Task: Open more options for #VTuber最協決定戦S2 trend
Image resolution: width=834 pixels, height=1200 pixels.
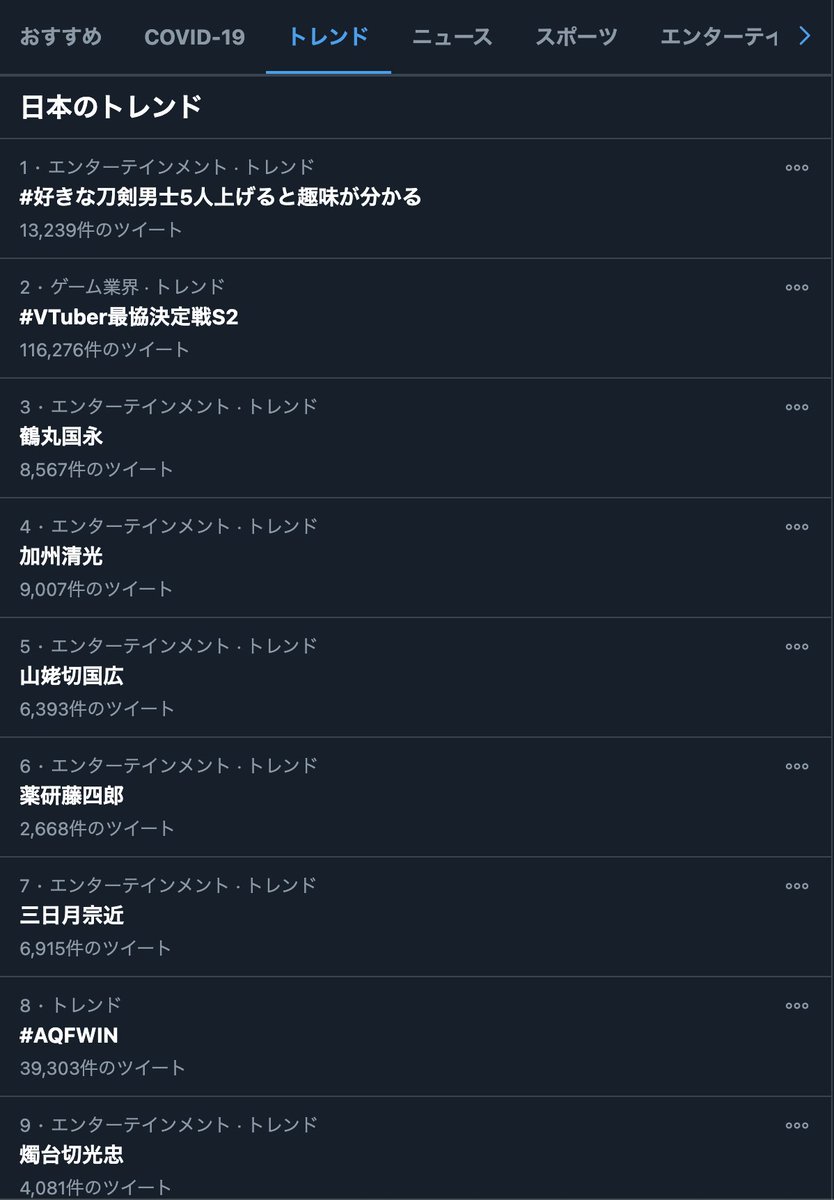Action: pos(796,287)
